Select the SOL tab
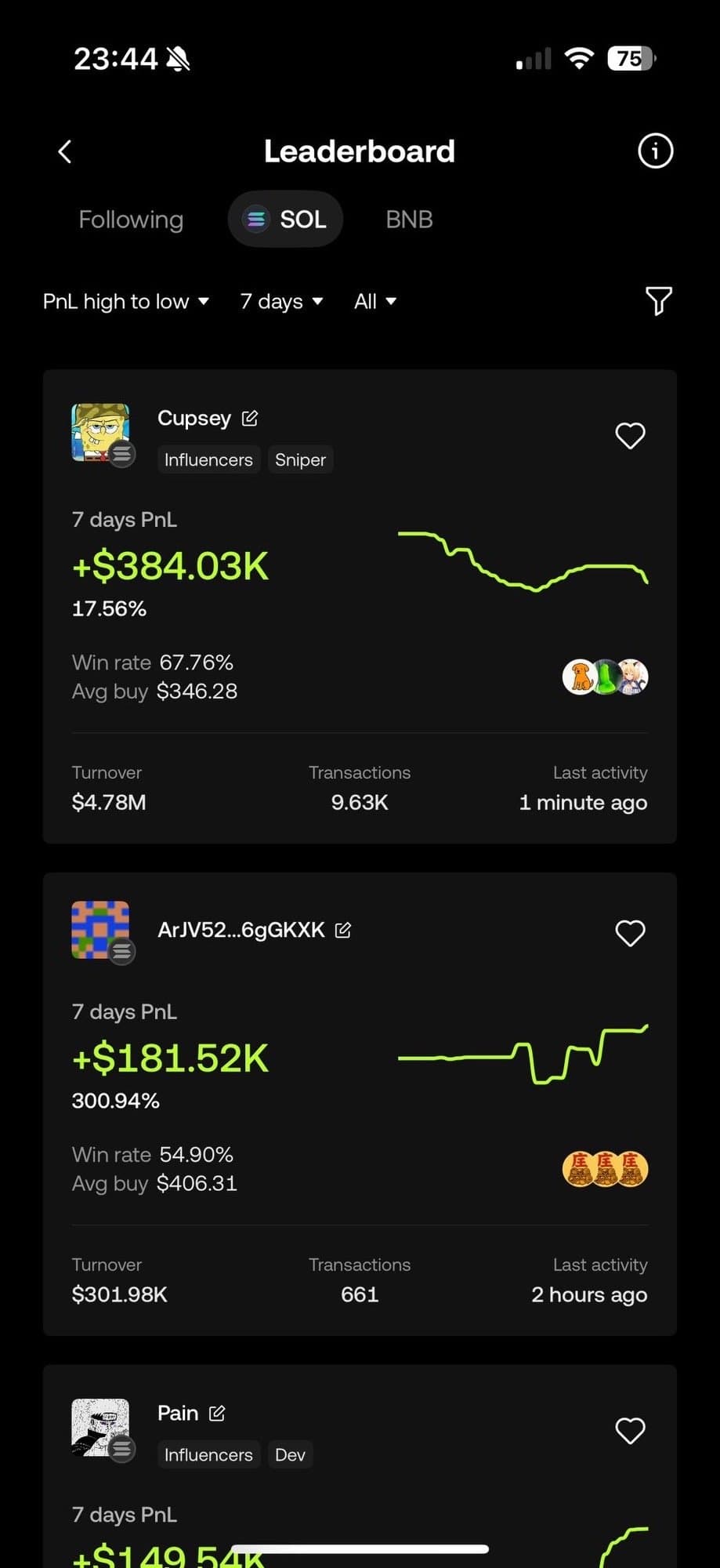Screen dimensions: 720x1568 285,220
